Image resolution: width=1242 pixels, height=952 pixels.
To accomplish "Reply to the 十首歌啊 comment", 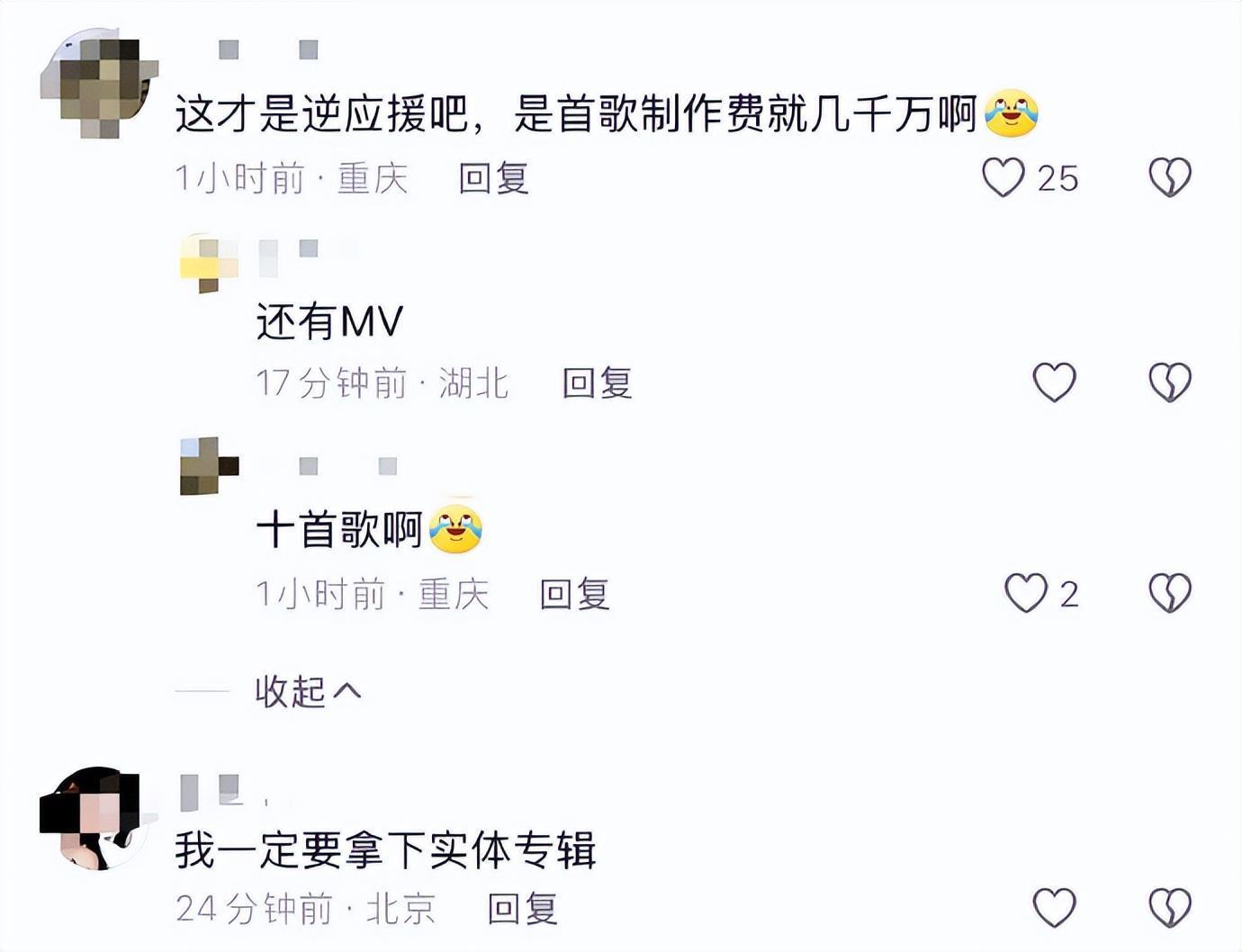I will (574, 594).
